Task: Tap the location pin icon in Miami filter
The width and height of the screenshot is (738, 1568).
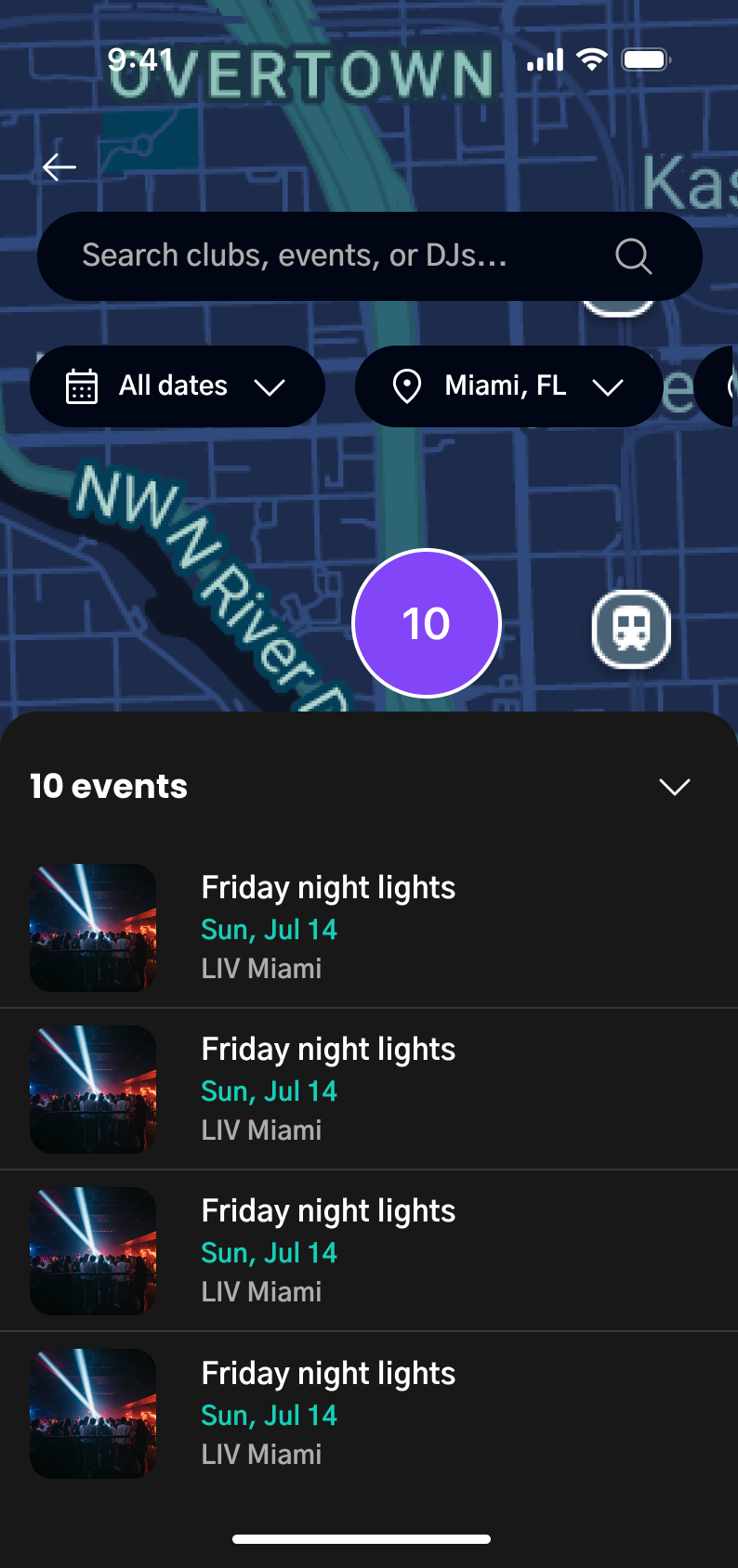Action: tap(409, 386)
